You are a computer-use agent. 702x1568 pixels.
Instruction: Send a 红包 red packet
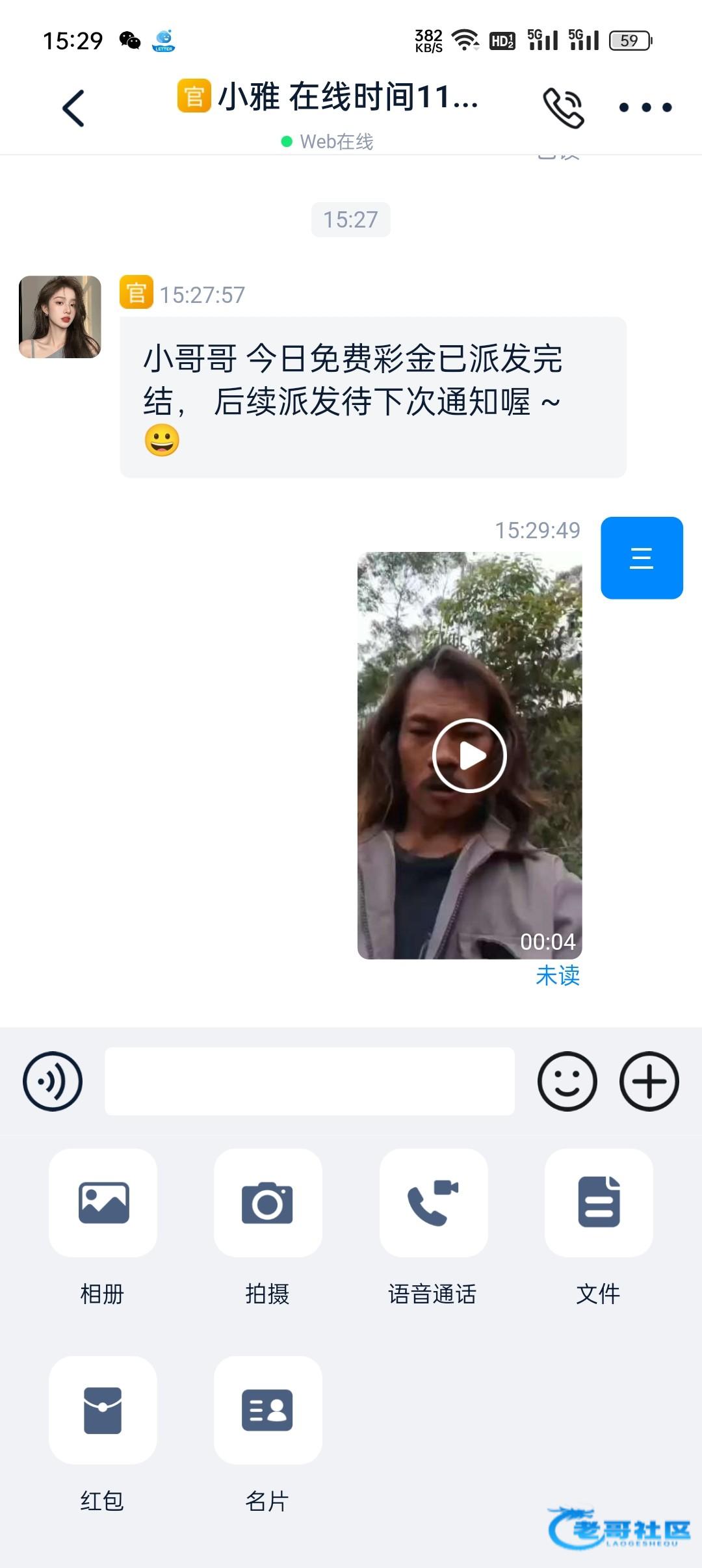pos(103,1409)
